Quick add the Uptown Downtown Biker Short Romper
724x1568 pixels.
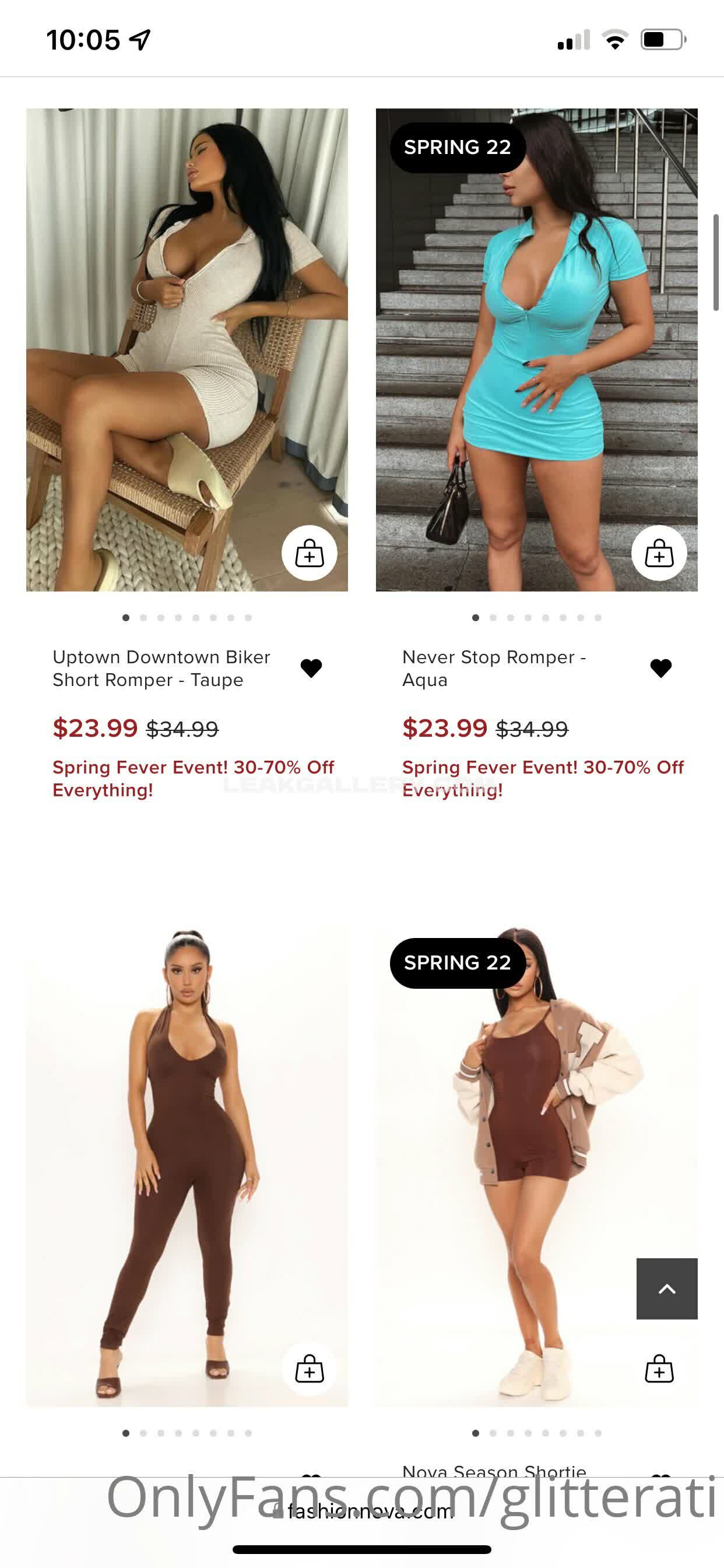(x=309, y=554)
